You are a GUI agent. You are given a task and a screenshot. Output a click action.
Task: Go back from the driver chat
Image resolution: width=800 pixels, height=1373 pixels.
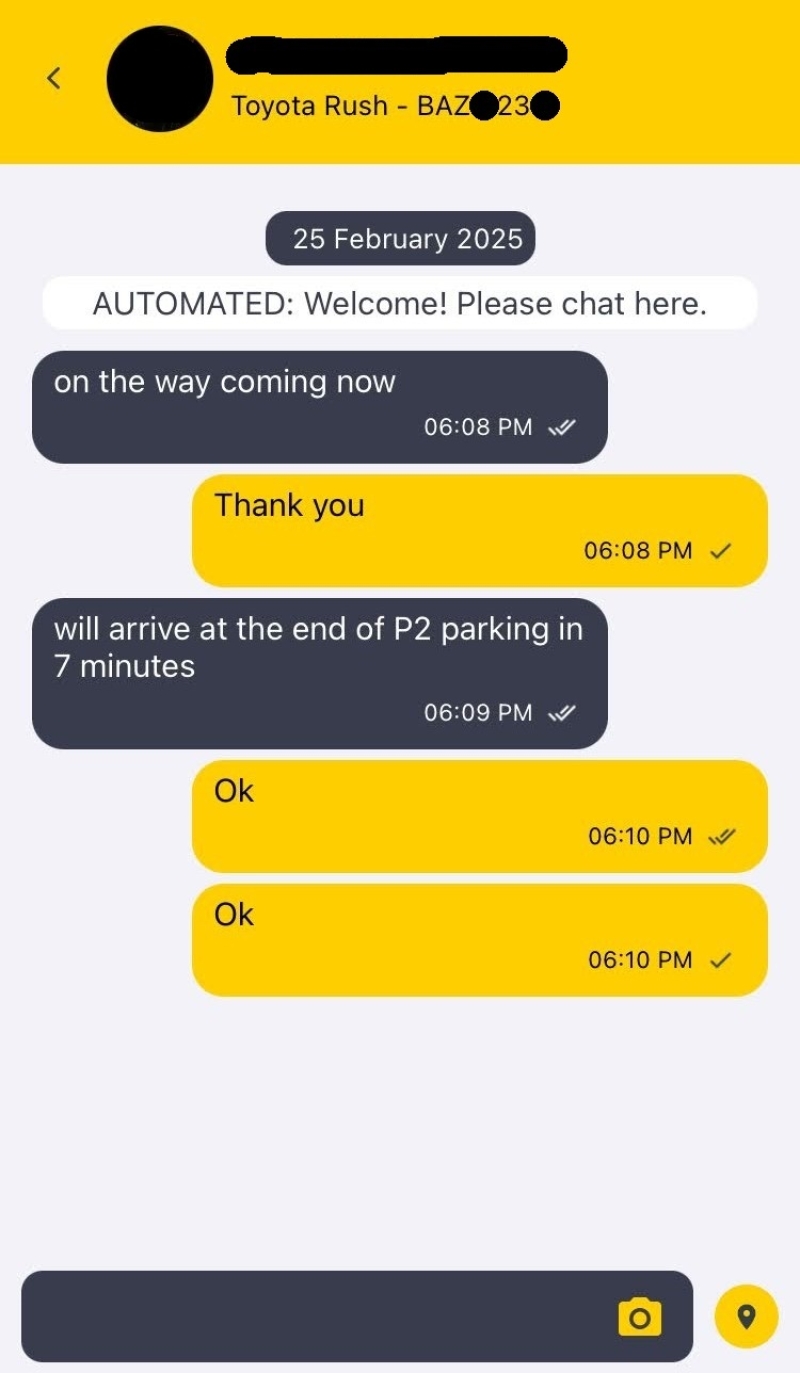(54, 78)
